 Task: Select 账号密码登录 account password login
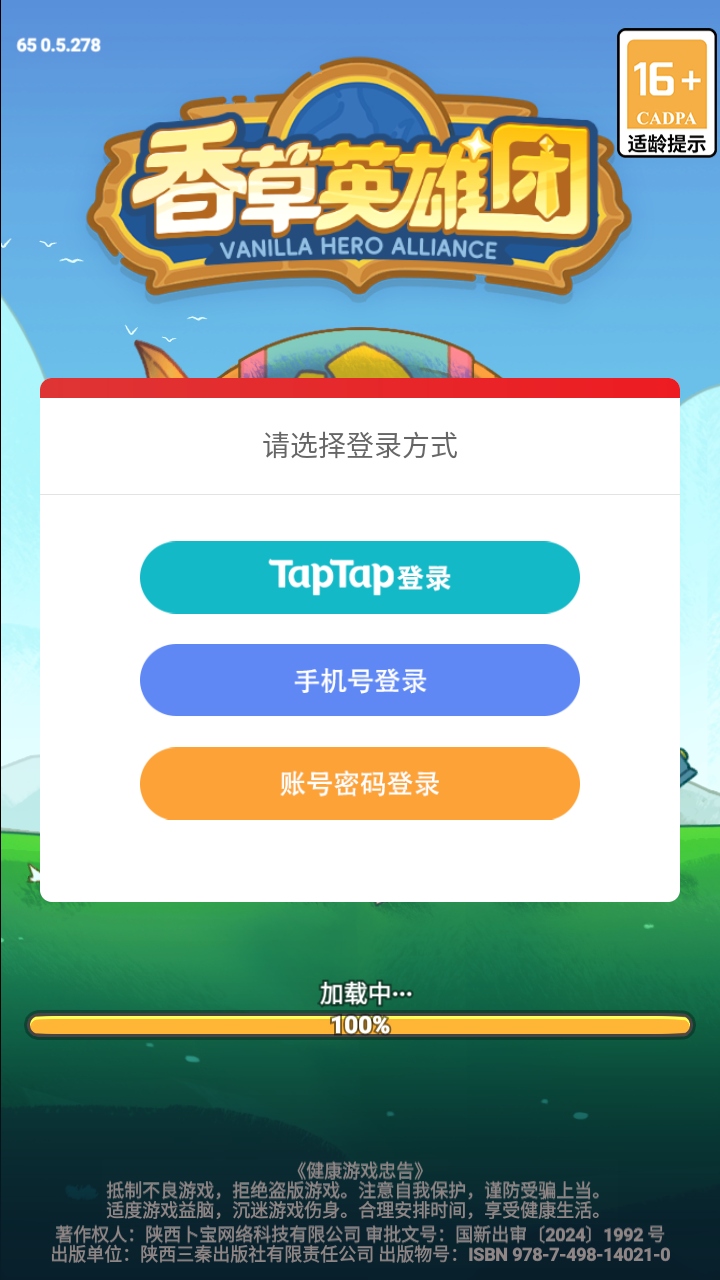point(360,783)
